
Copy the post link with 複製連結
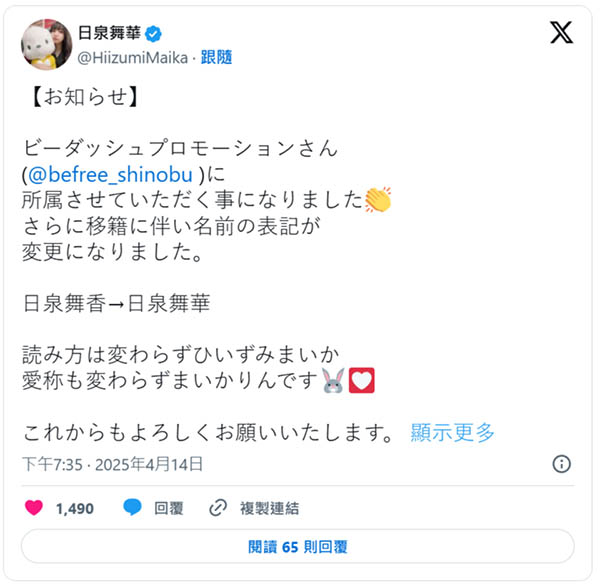(255, 508)
